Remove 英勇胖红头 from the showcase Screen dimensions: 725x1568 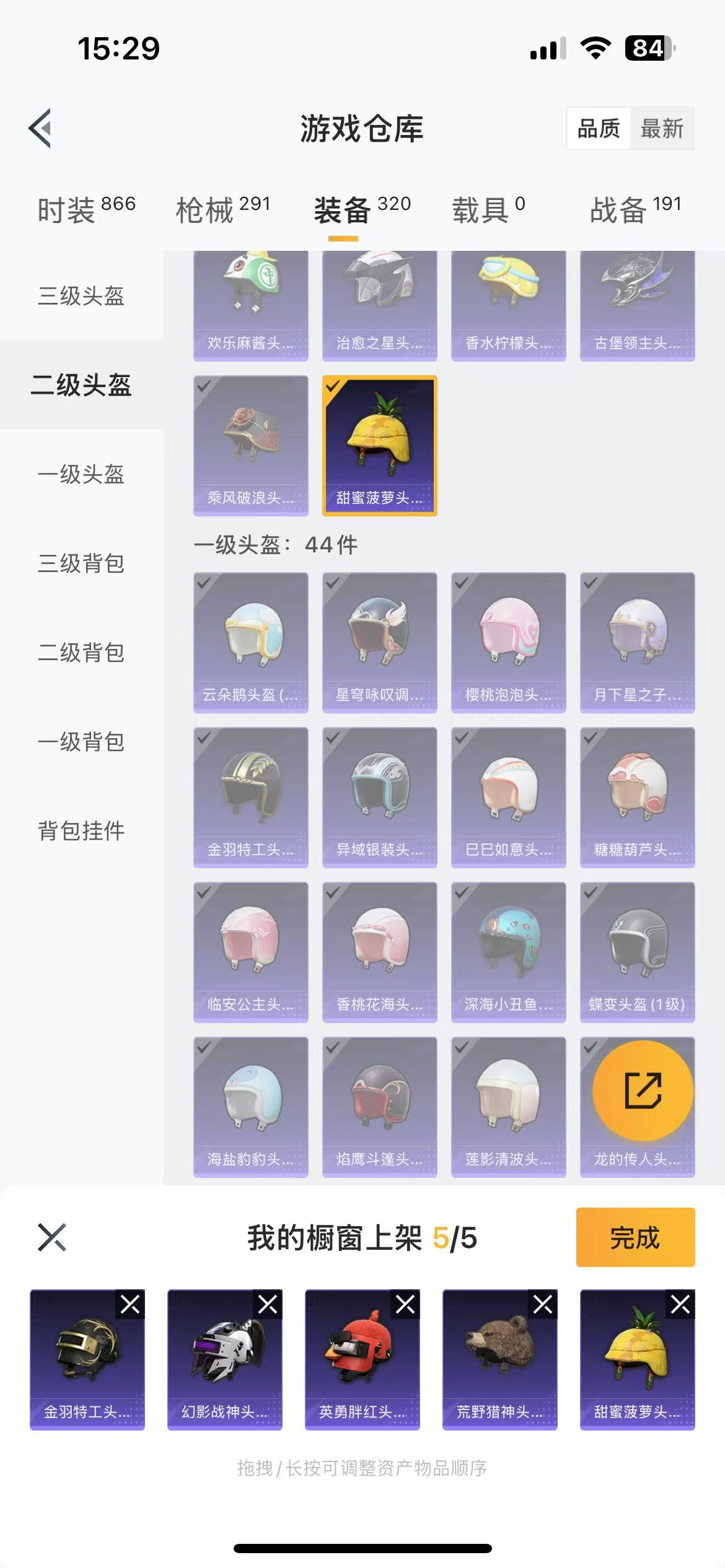(405, 1305)
